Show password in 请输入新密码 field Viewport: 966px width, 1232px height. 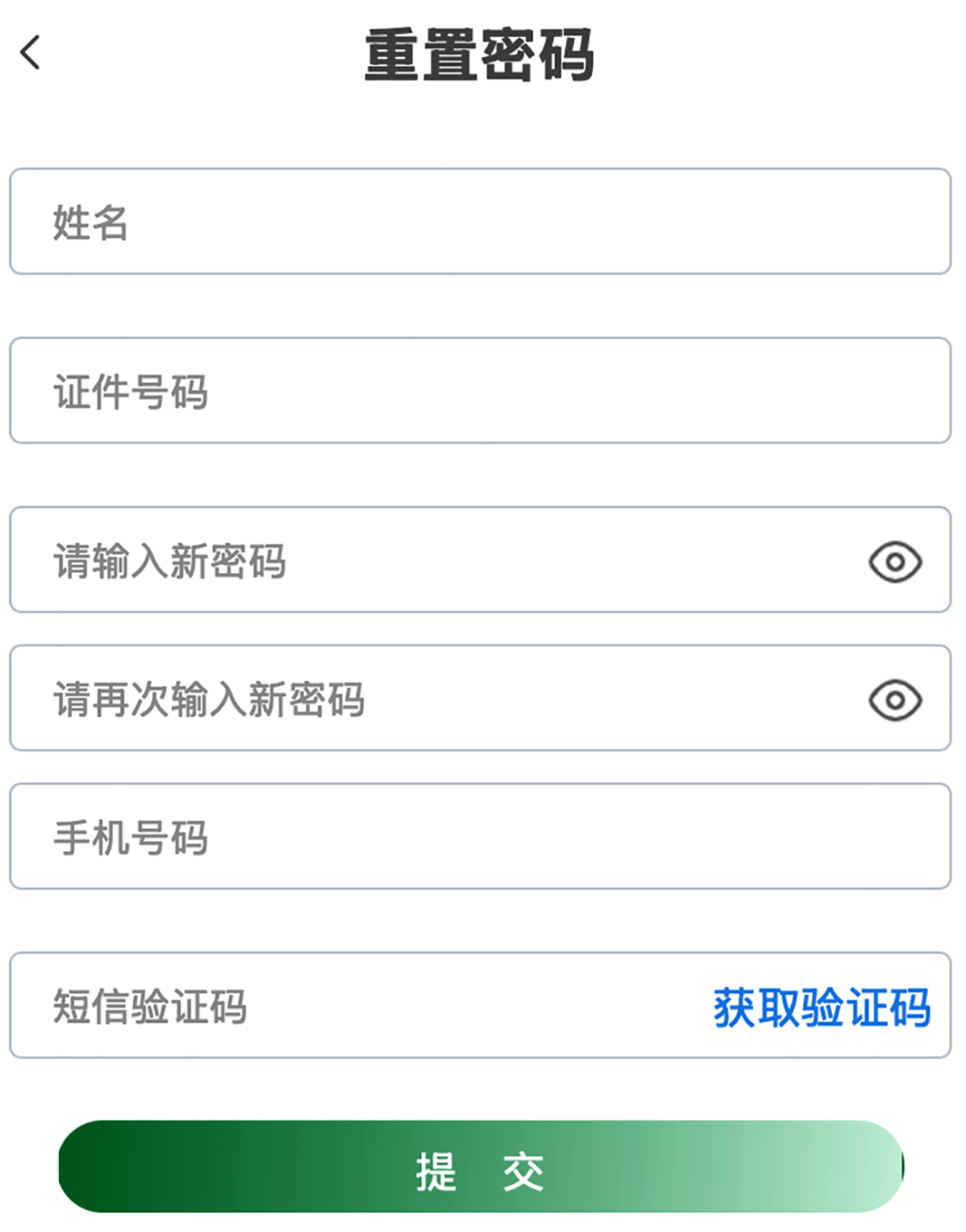click(x=894, y=562)
